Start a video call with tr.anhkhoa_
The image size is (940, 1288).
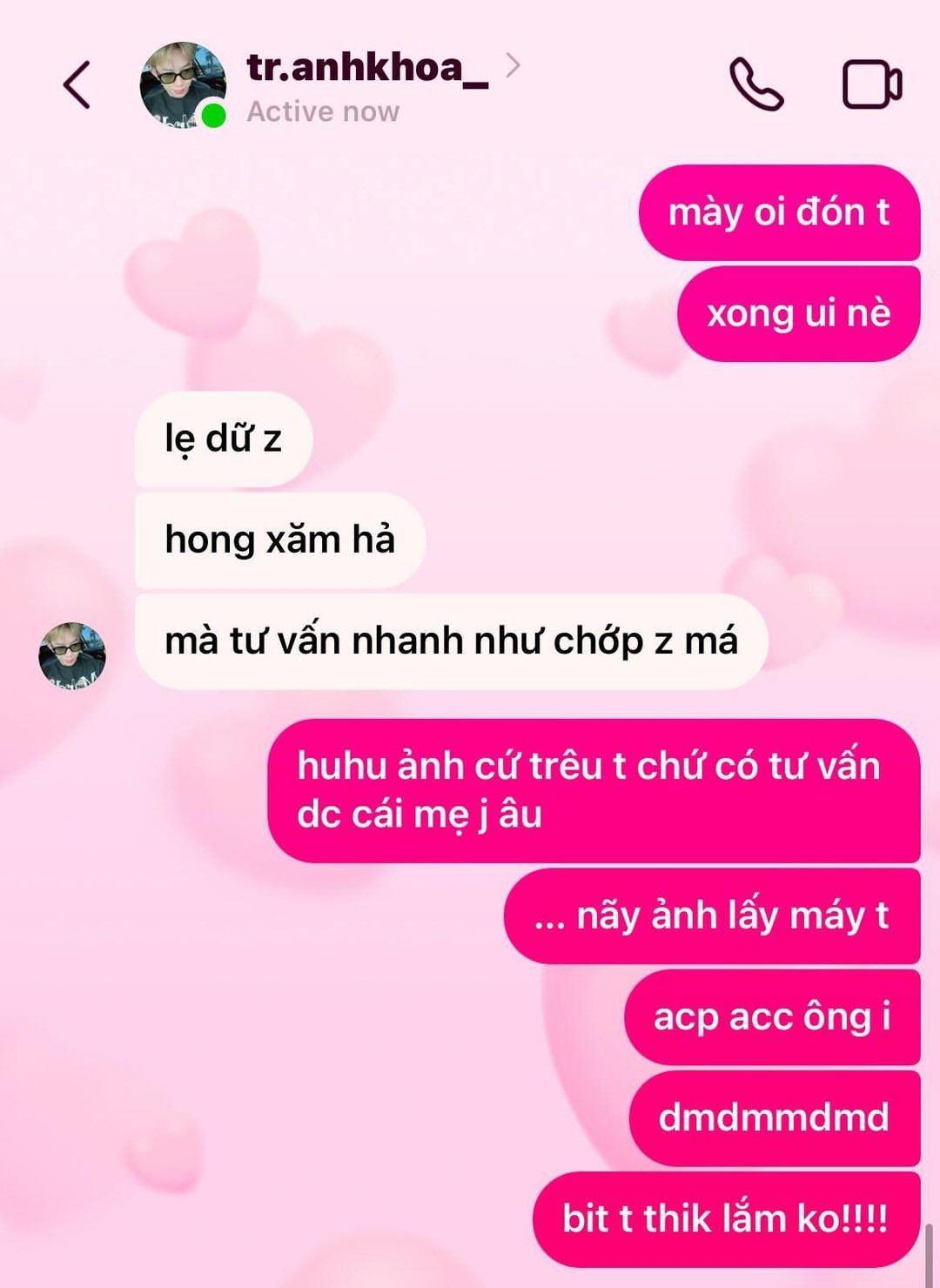coord(871,84)
